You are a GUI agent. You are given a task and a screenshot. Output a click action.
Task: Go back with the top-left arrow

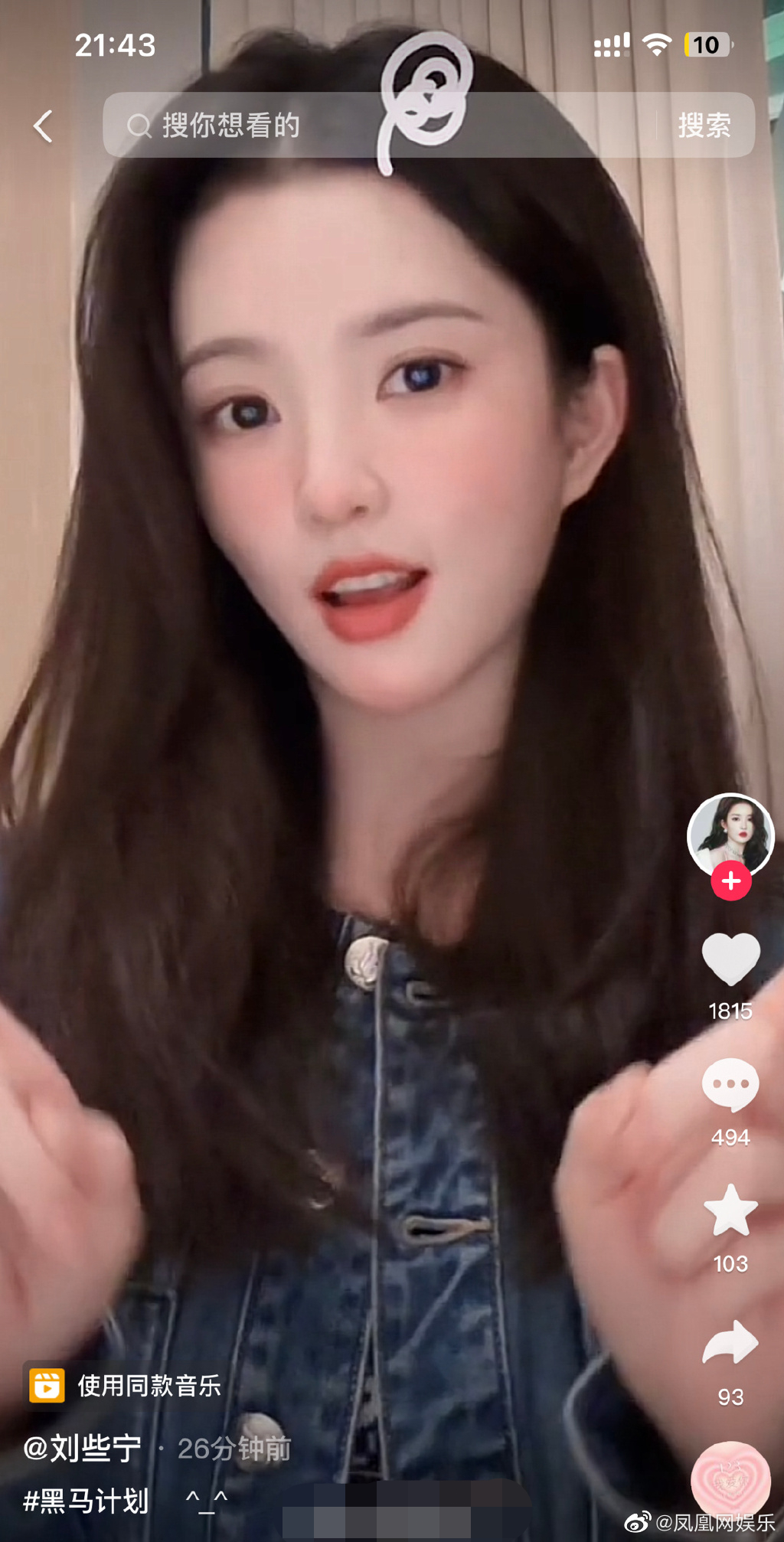(44, 126)
